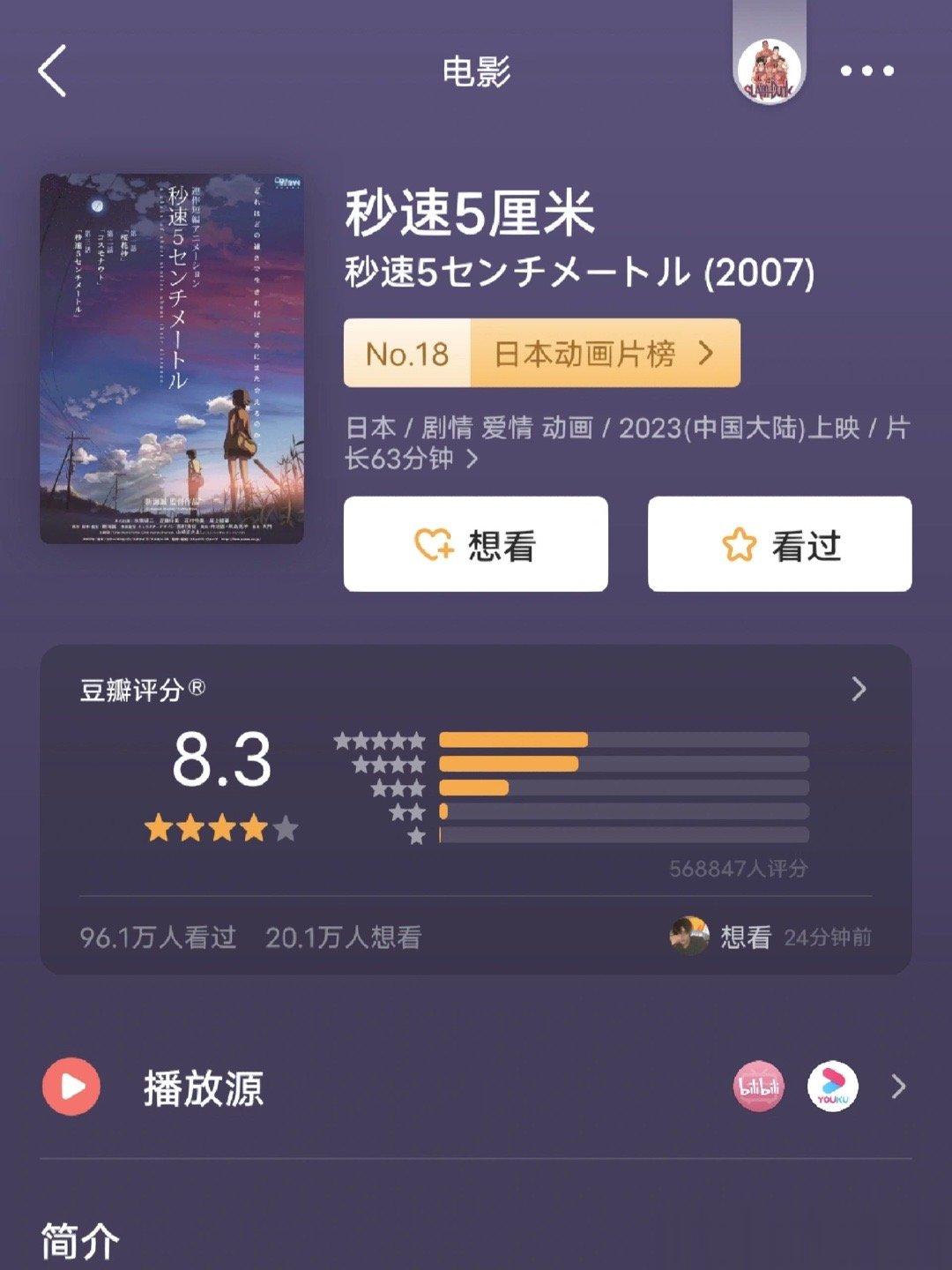Image resolution: width=952 pixels, height=1270 pixels.
Task: Go back with the top-left arrow
Action: [x=53, y=71]
